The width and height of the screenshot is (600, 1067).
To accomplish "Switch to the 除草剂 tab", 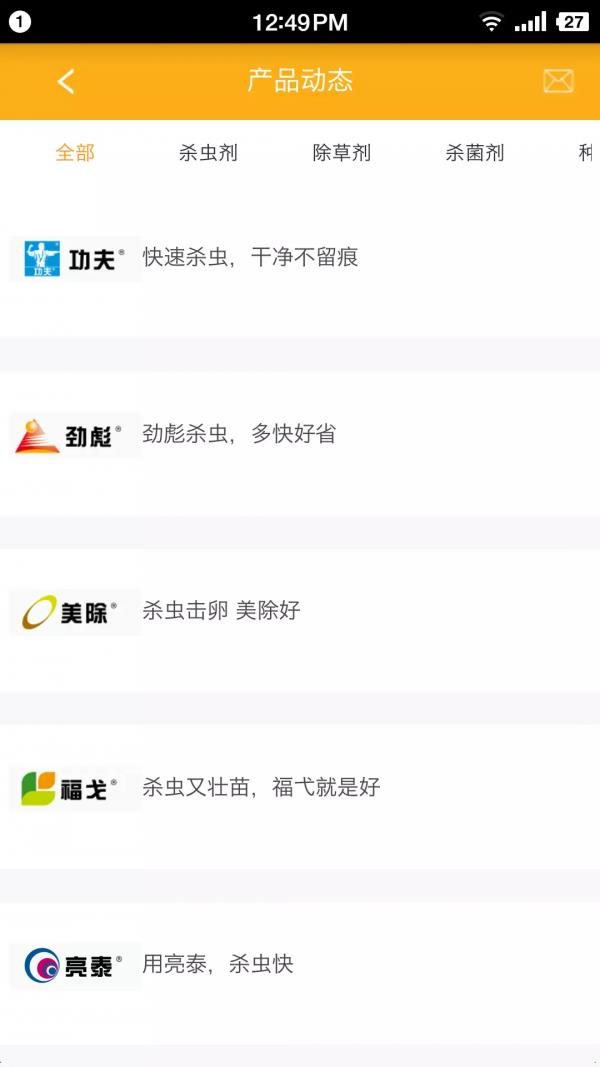I will click(x=342, y=153).
